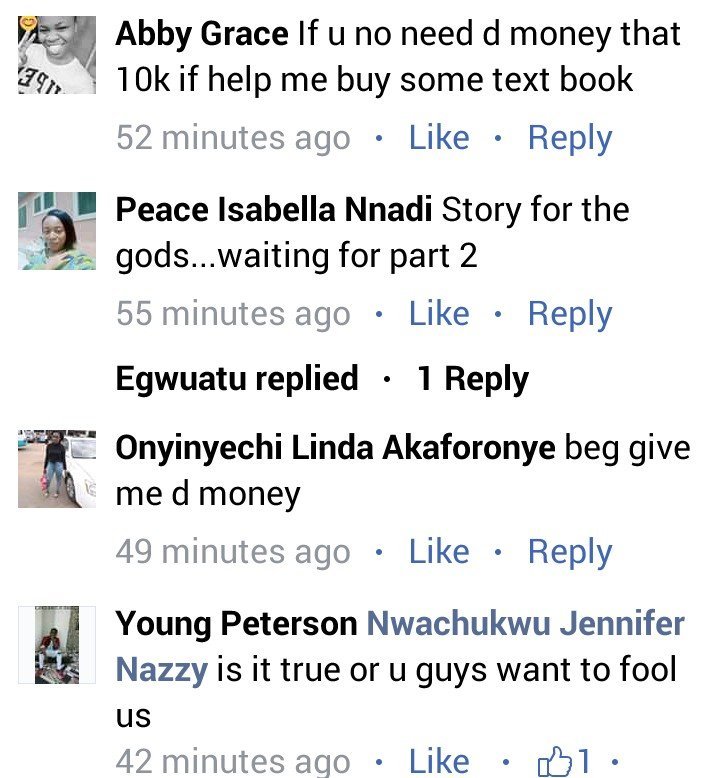
Task: Like Abby Grace's comment
Action: (x=438, y=138)
